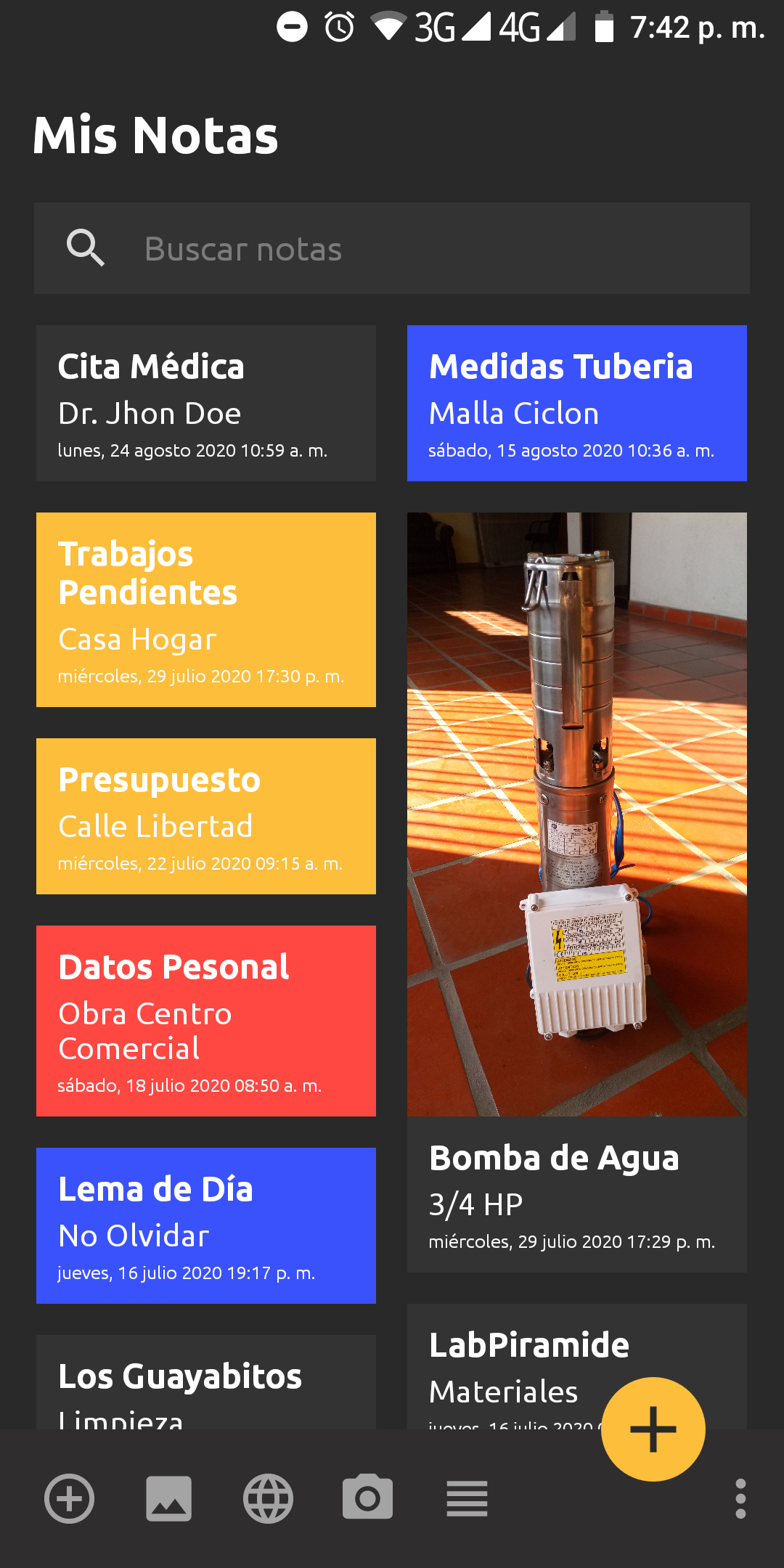This screenshot has width=784, height=1568.
Task: Open the Presupuesto Calle Libertad note
Action: click(x=206, y=816)
